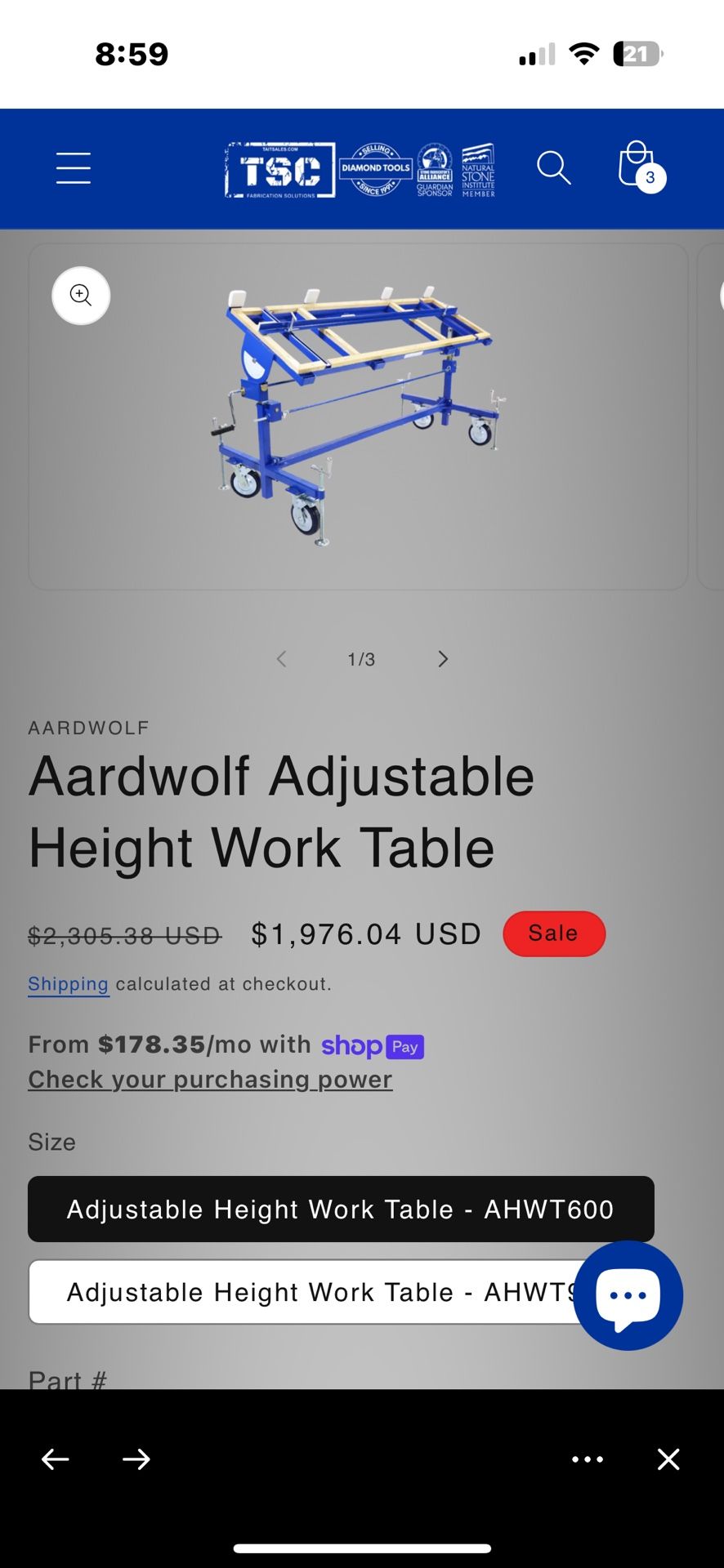Open the hamburger navigation menu

point(72,167)
